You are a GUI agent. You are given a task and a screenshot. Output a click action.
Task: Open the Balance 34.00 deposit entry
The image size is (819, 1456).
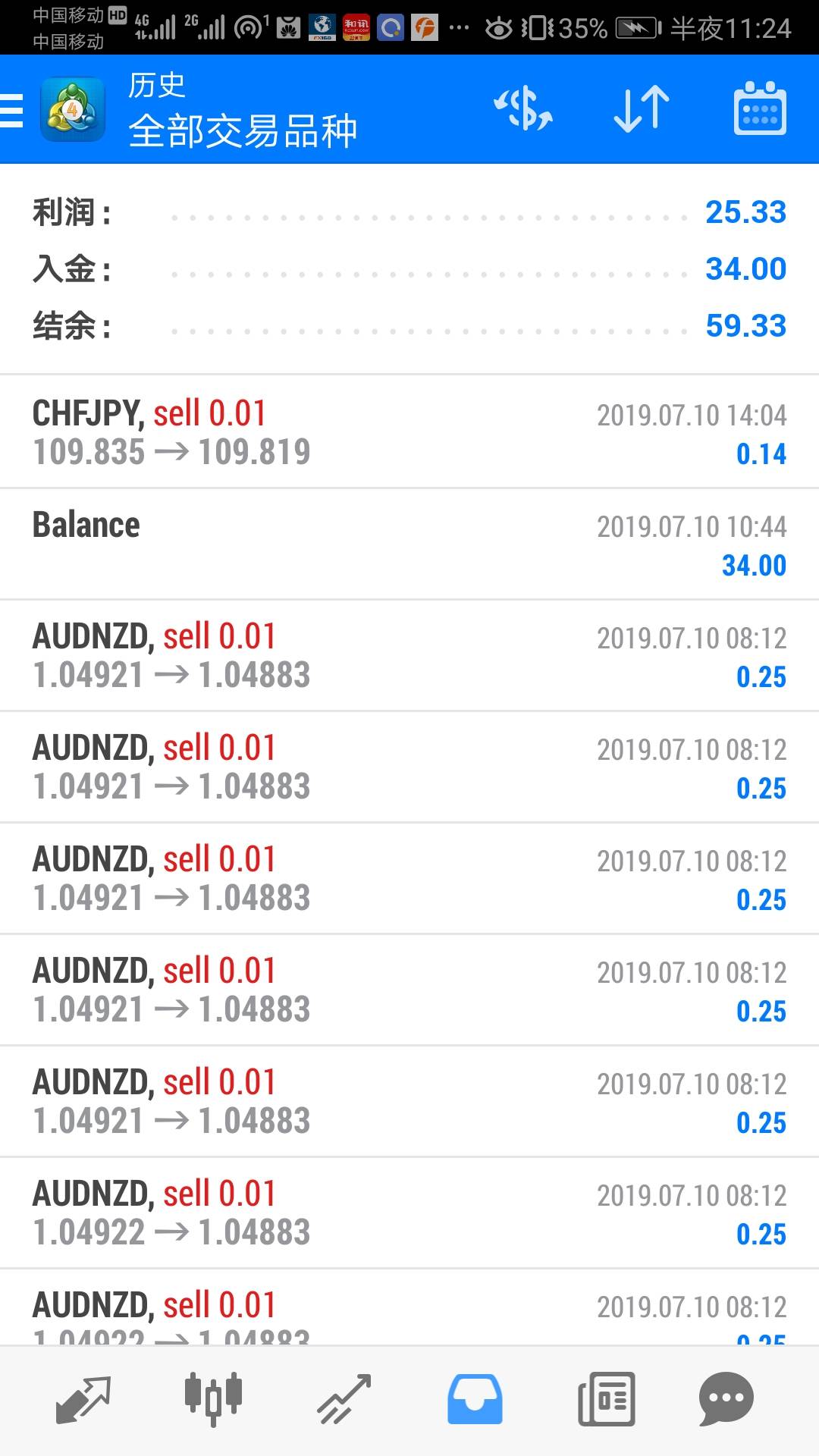coord(409,544)
